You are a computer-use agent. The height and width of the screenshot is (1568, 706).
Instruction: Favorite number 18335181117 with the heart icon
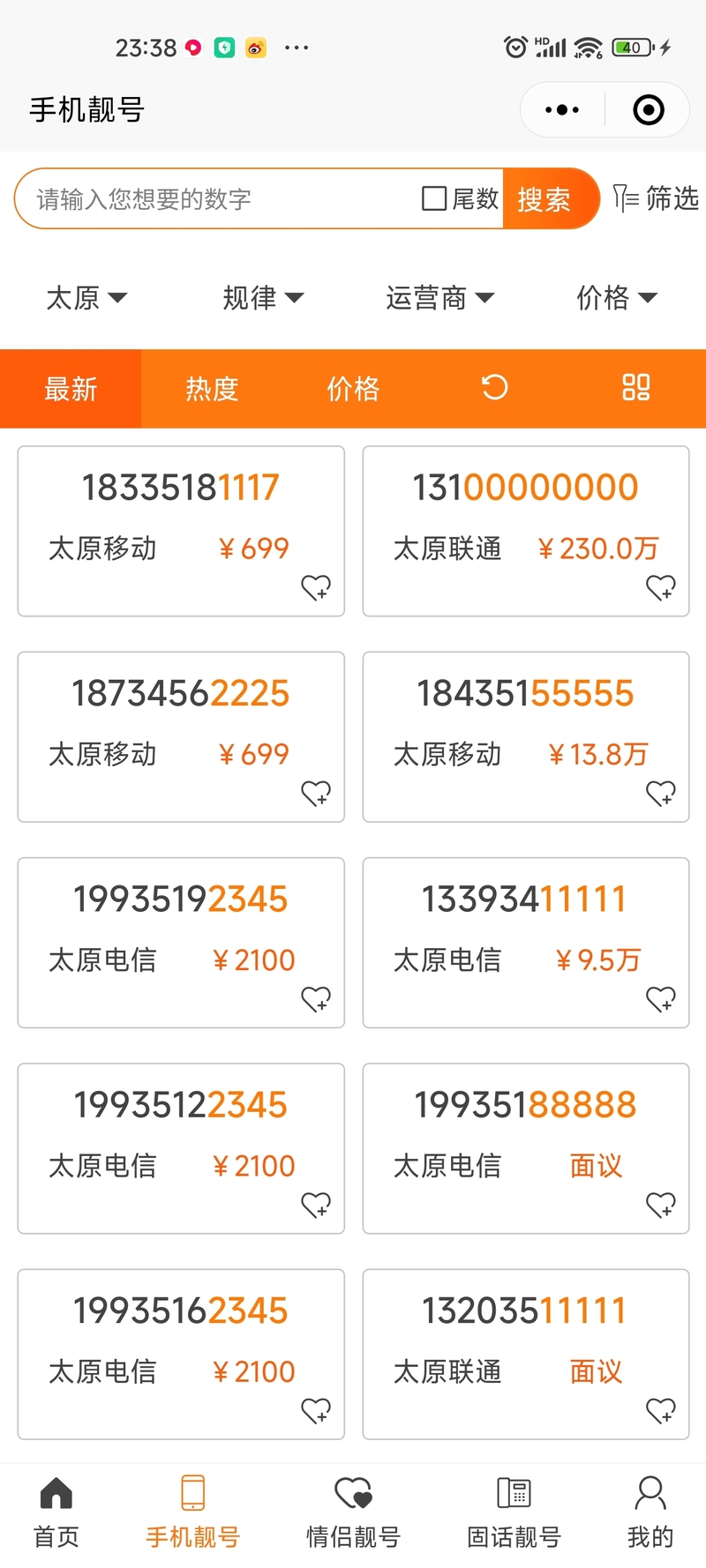316,587
